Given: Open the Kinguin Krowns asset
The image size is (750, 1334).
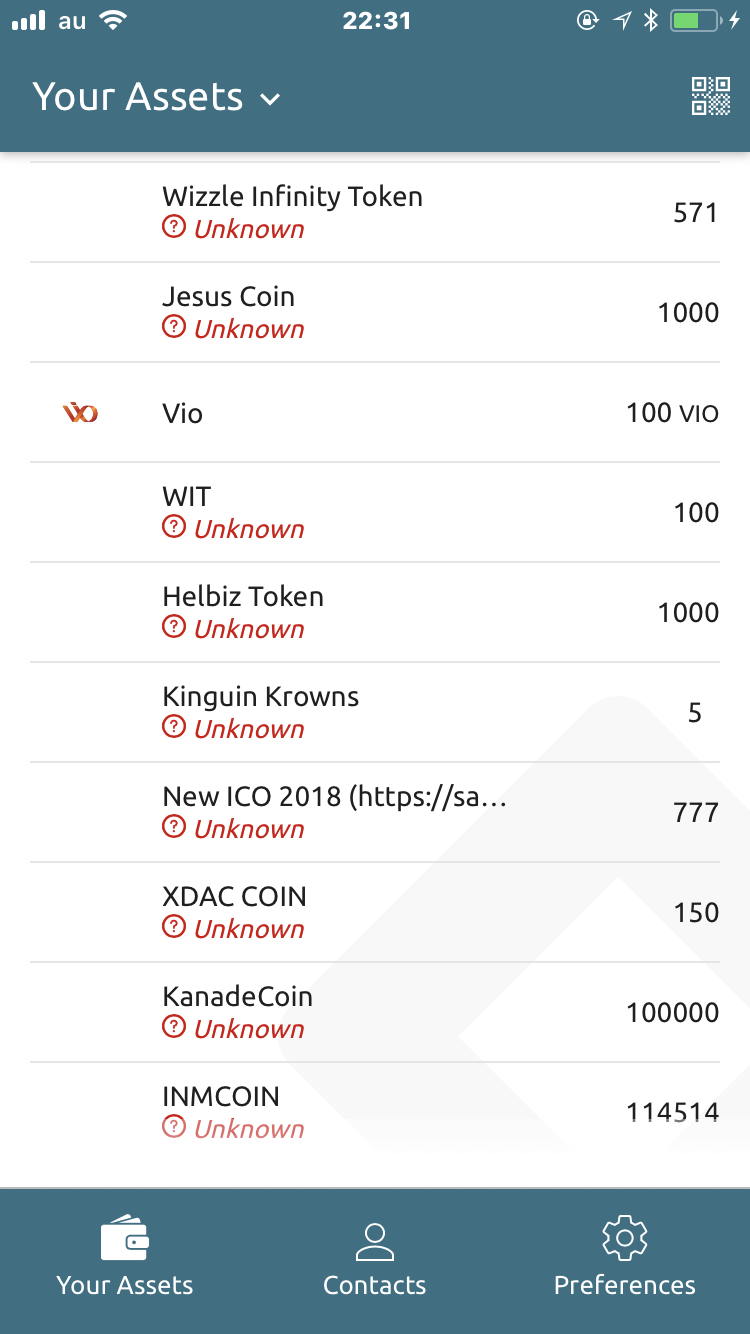Looking at the screenshot, I should (x=375, y=712).
